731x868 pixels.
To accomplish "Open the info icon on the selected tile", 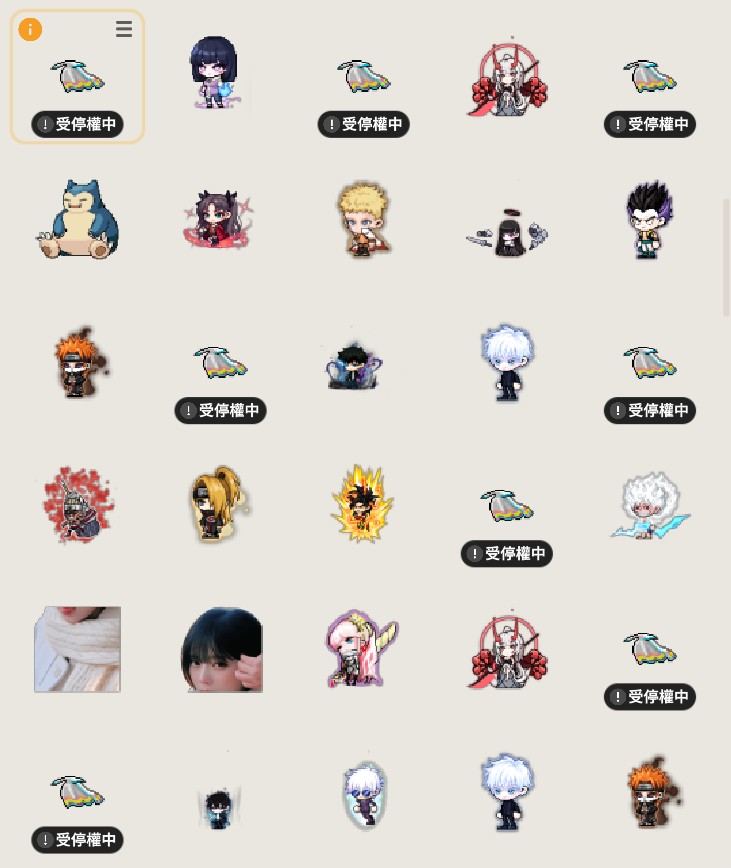I will [x=30, y=30].
